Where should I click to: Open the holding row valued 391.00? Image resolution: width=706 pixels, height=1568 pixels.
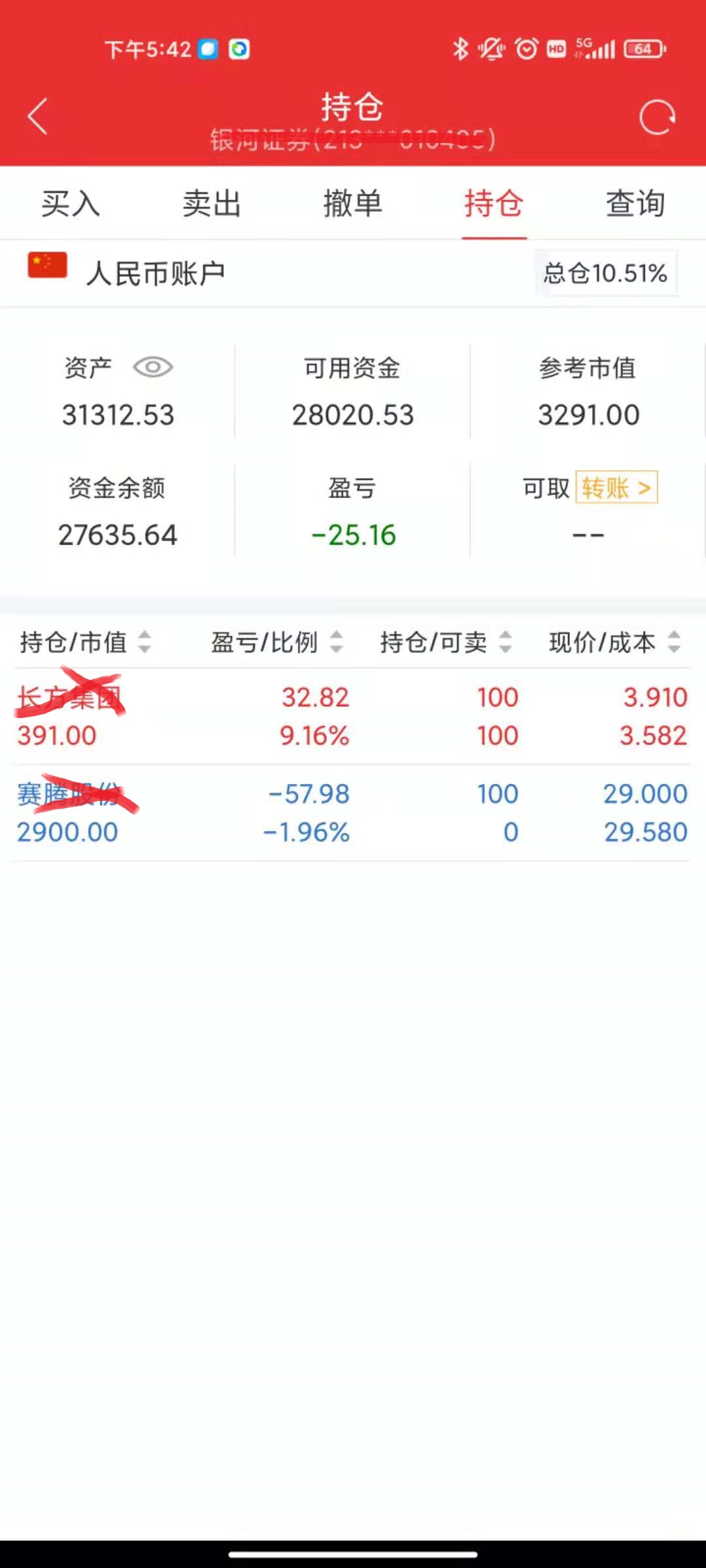[x=352, y=716]
